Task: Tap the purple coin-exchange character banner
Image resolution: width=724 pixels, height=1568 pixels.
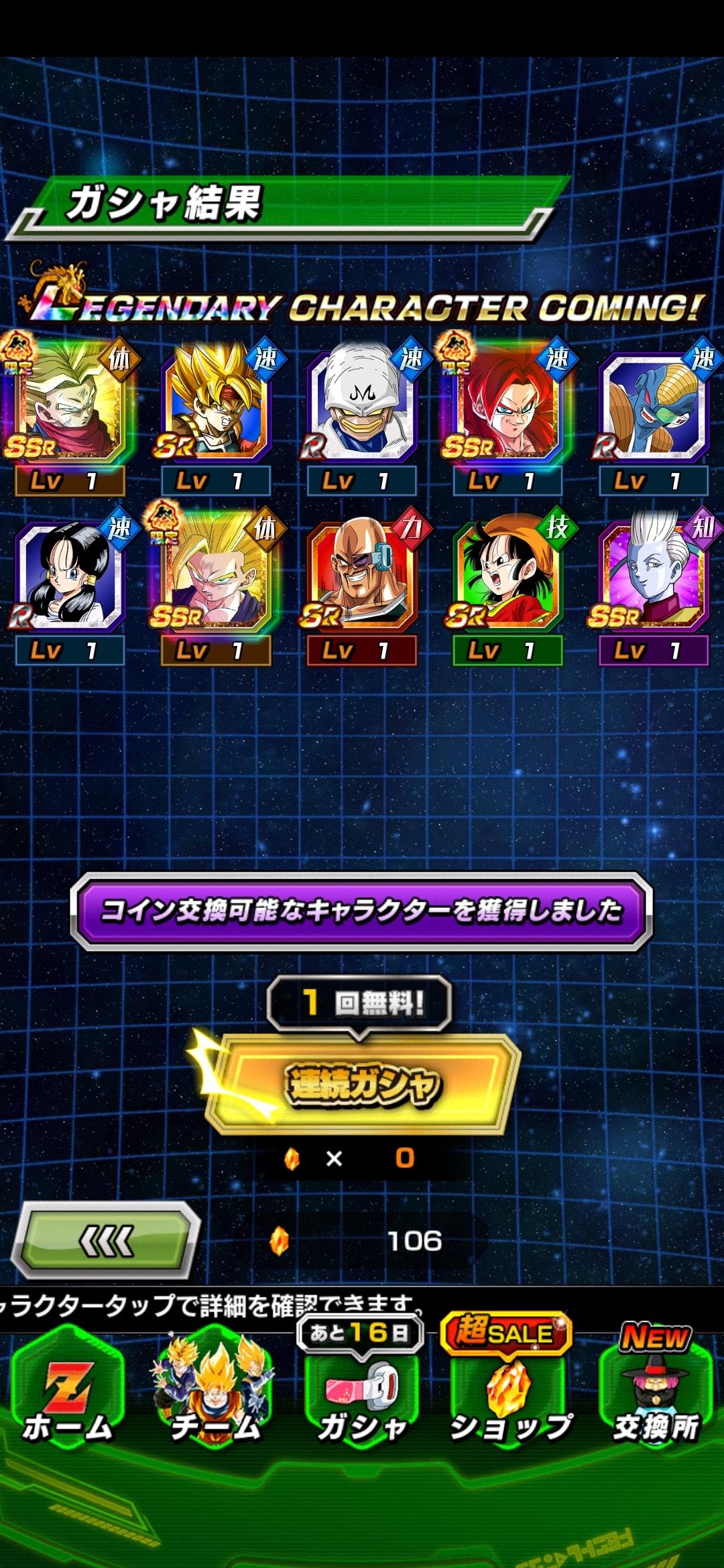Action: click(x=362, y=911)
